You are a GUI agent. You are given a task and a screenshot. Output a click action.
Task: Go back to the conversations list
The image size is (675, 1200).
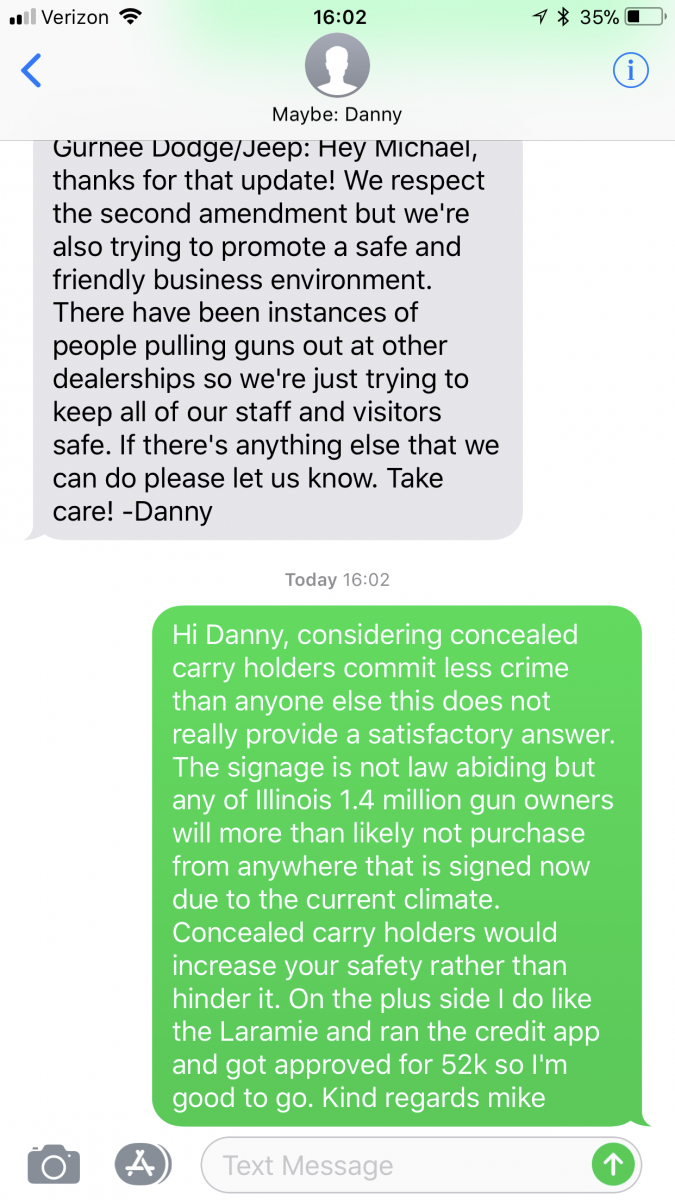32,71
